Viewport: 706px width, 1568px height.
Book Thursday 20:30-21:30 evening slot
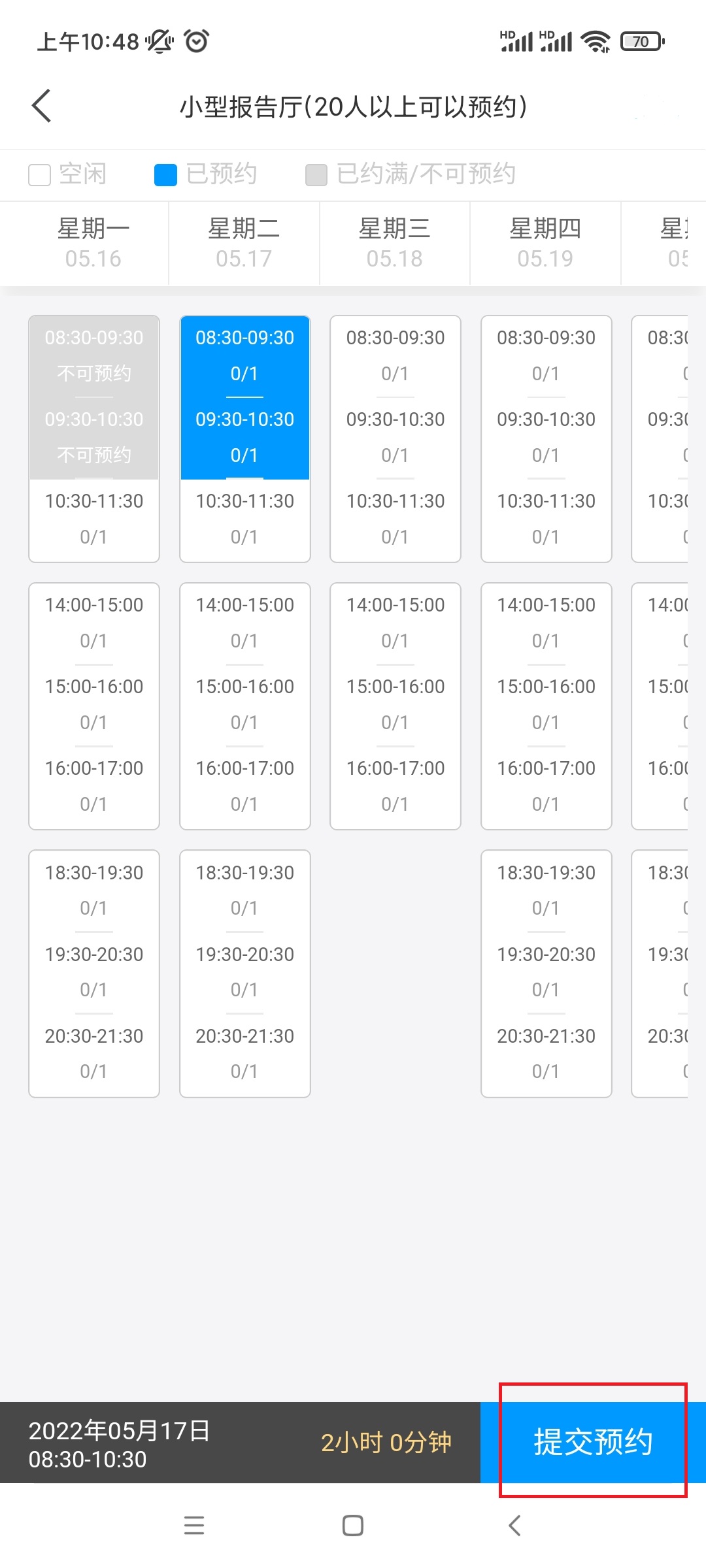click(546, 1053)
